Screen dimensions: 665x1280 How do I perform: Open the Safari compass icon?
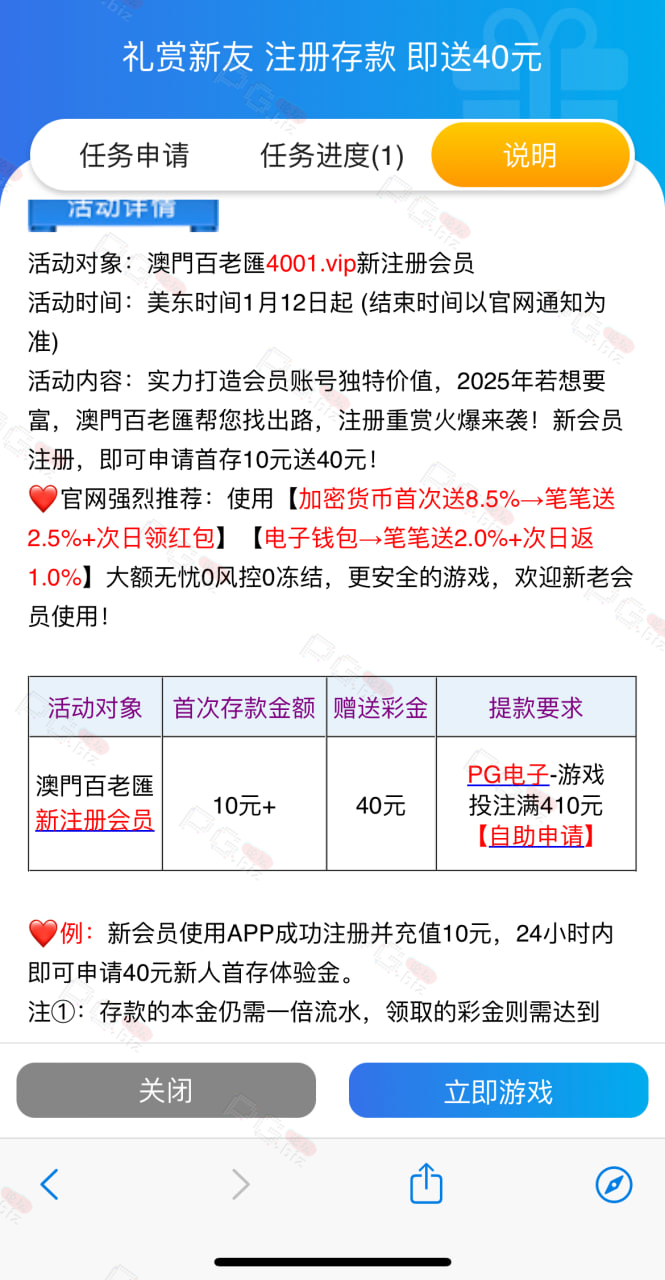614,1184
